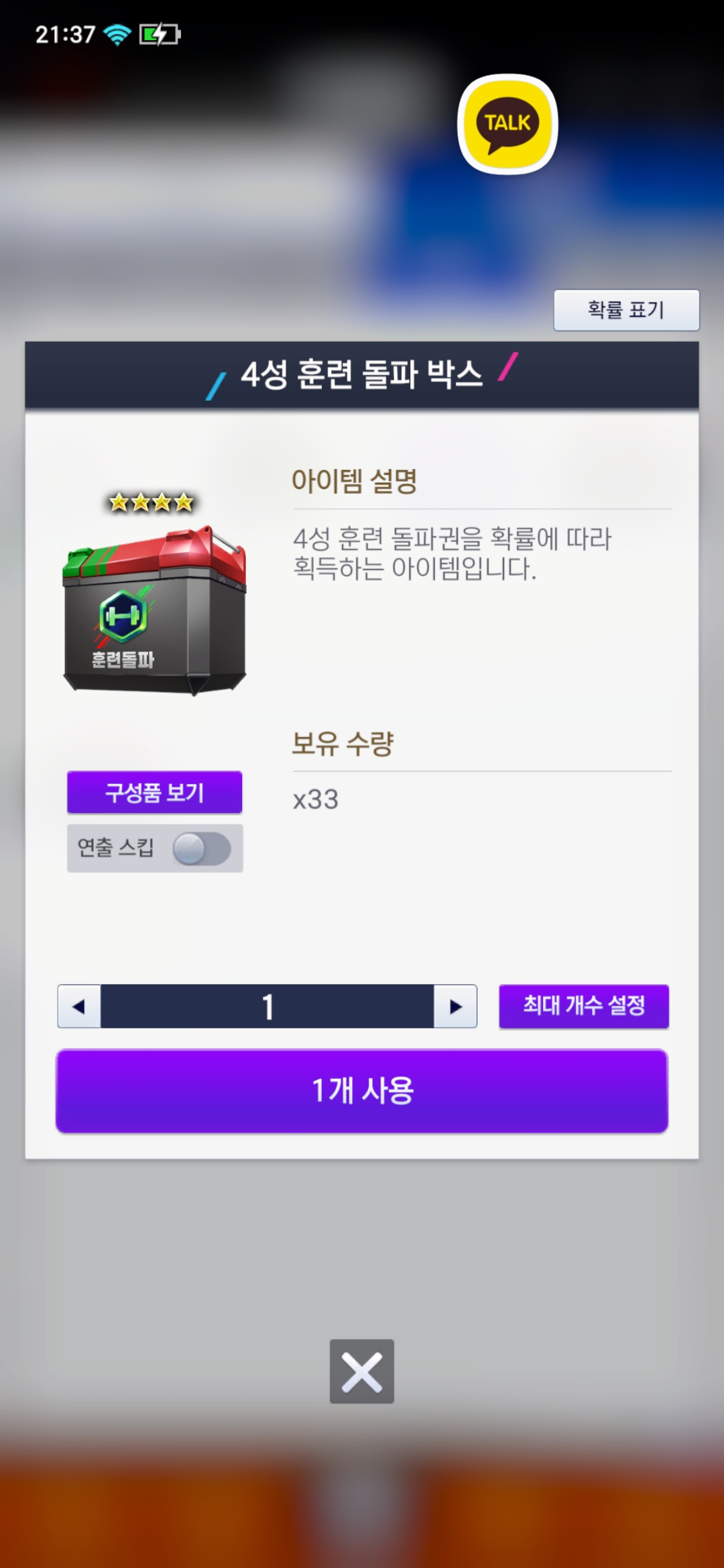Decrease quantity with the left arrow

79,1006
